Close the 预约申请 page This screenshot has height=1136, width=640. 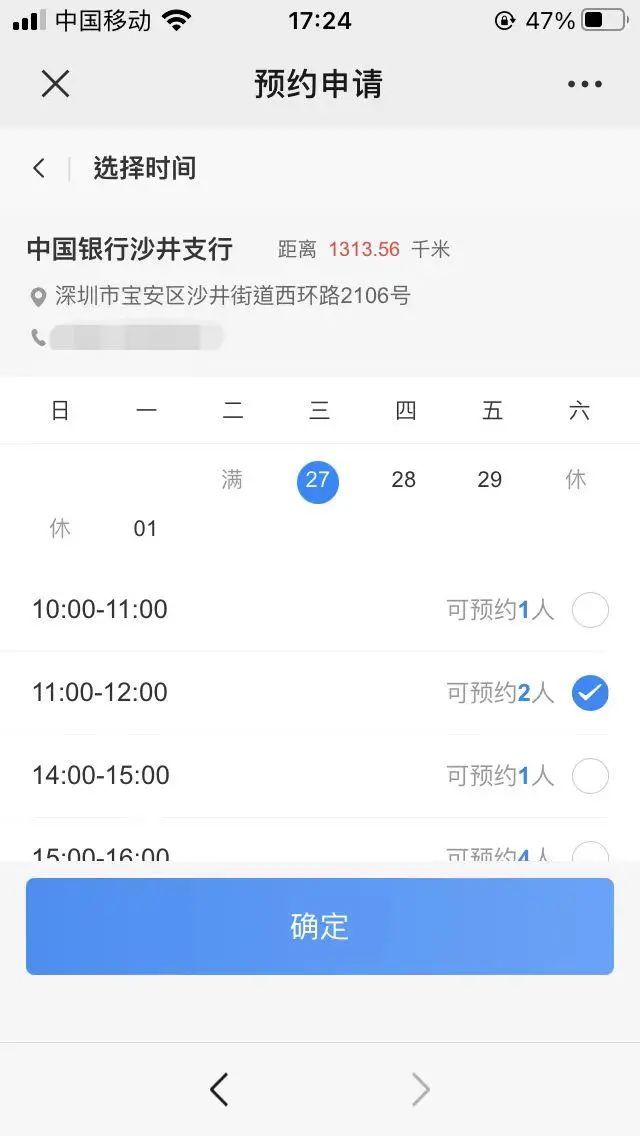tap(55, 84)
